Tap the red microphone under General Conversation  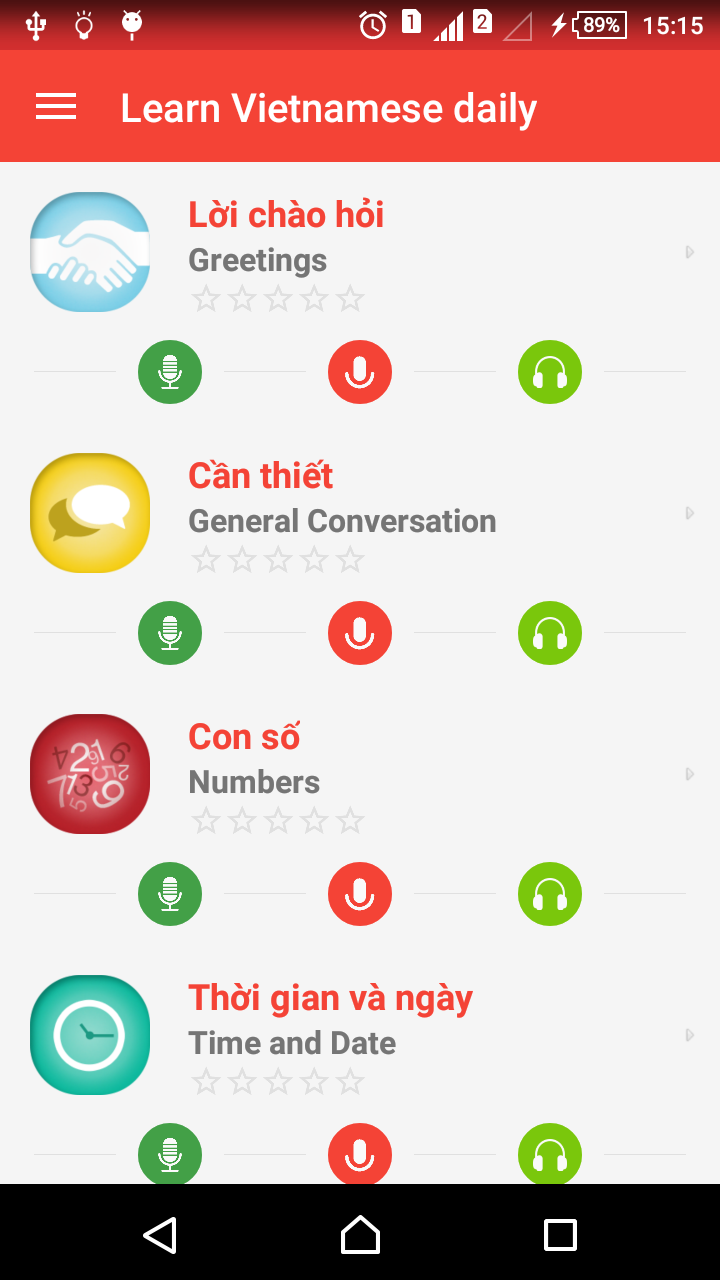(x=360, y=633)
